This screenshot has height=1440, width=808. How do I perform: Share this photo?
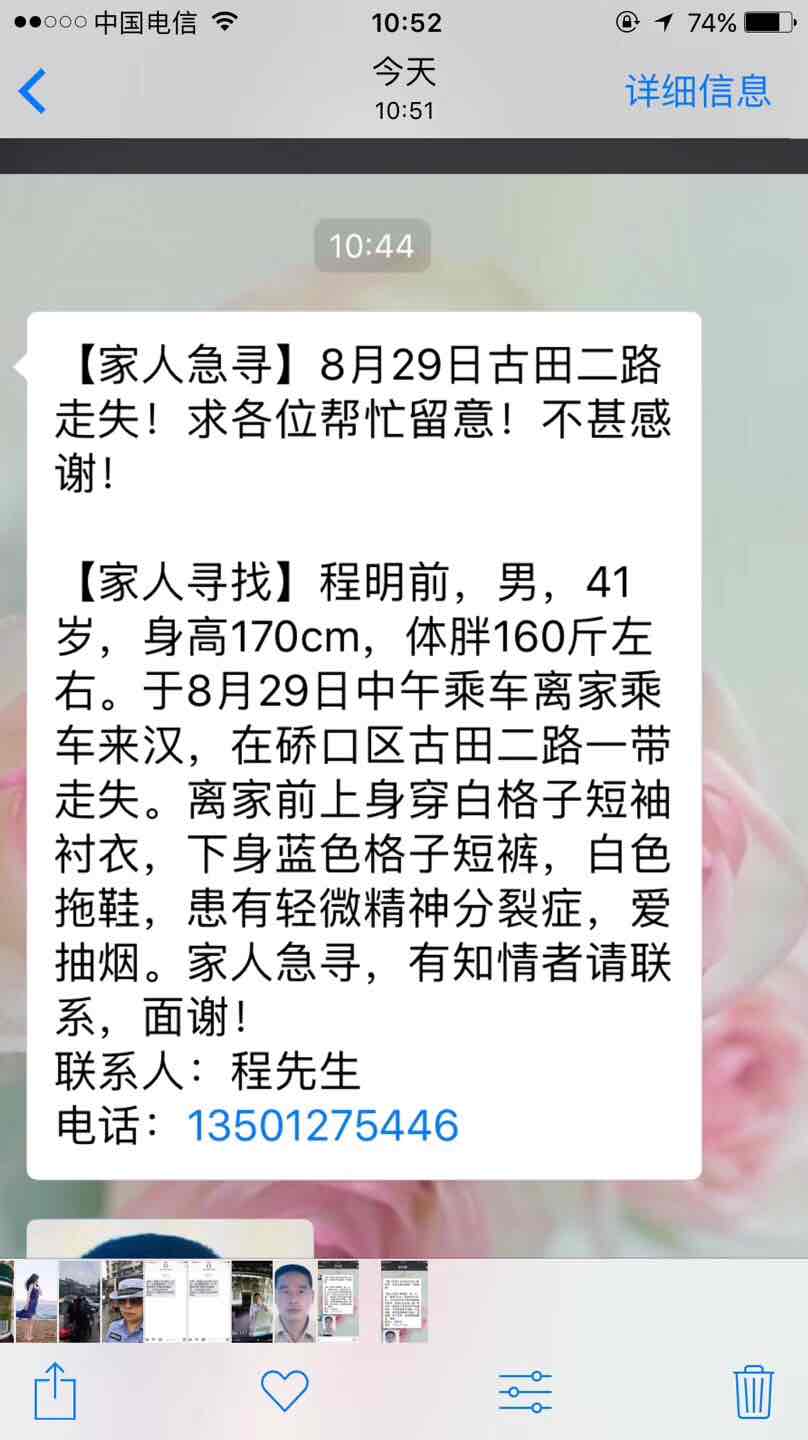click(x=55, y=1391)
